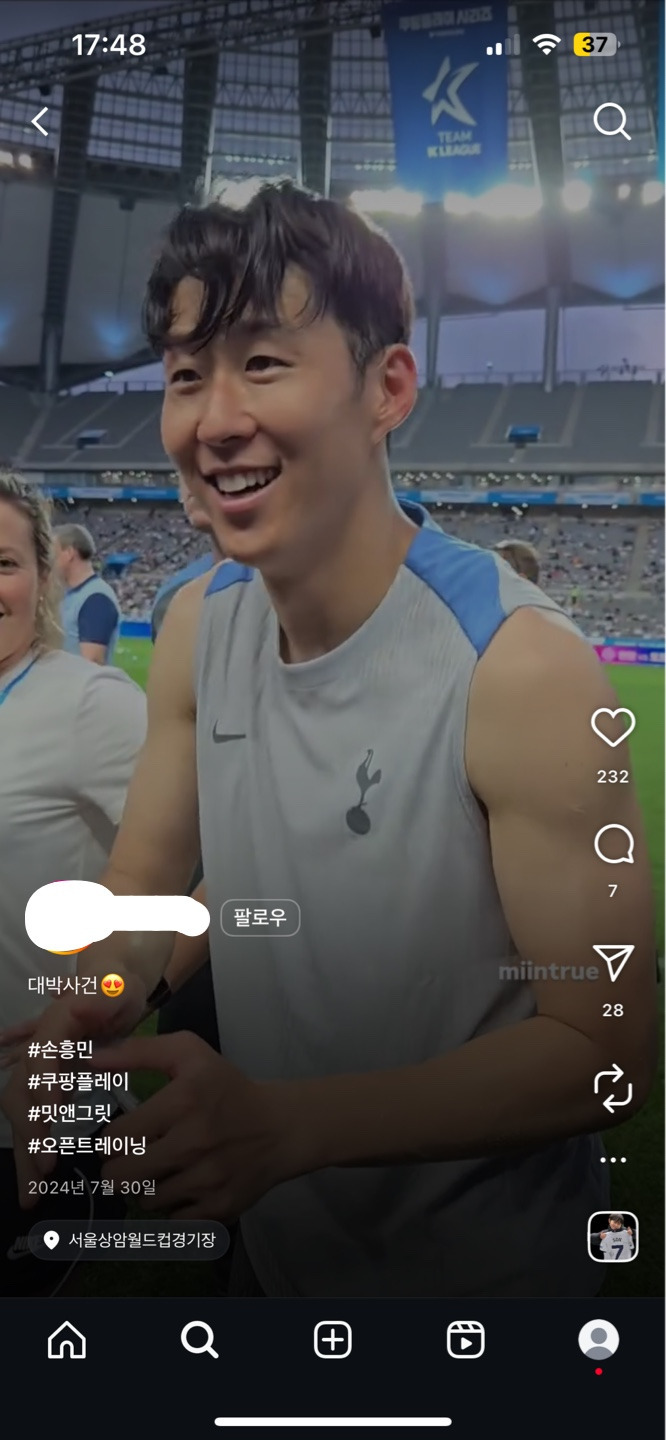This screenshot has height=1440, width=666.
Task: Share the reel via paper plane icon
Action: (x=613, y=964)
